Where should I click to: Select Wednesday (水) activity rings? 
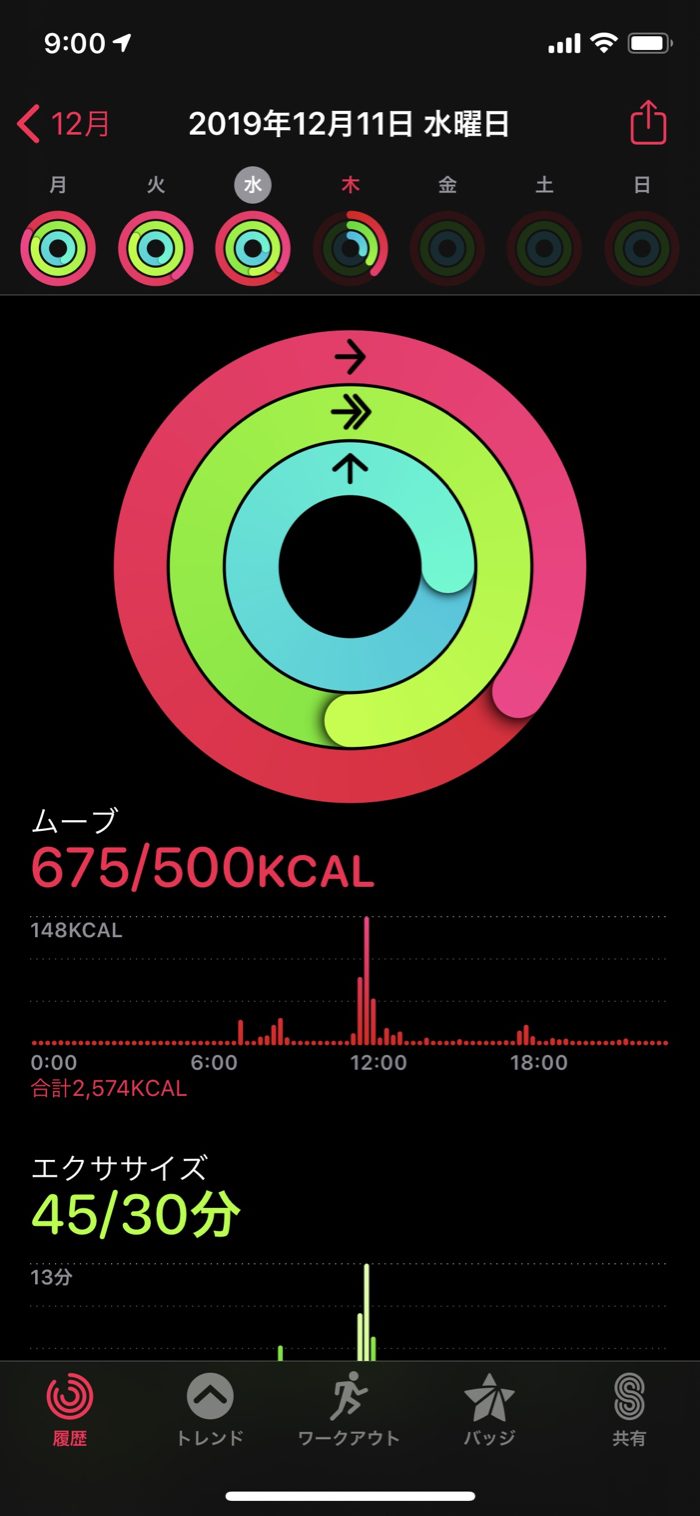253,248
